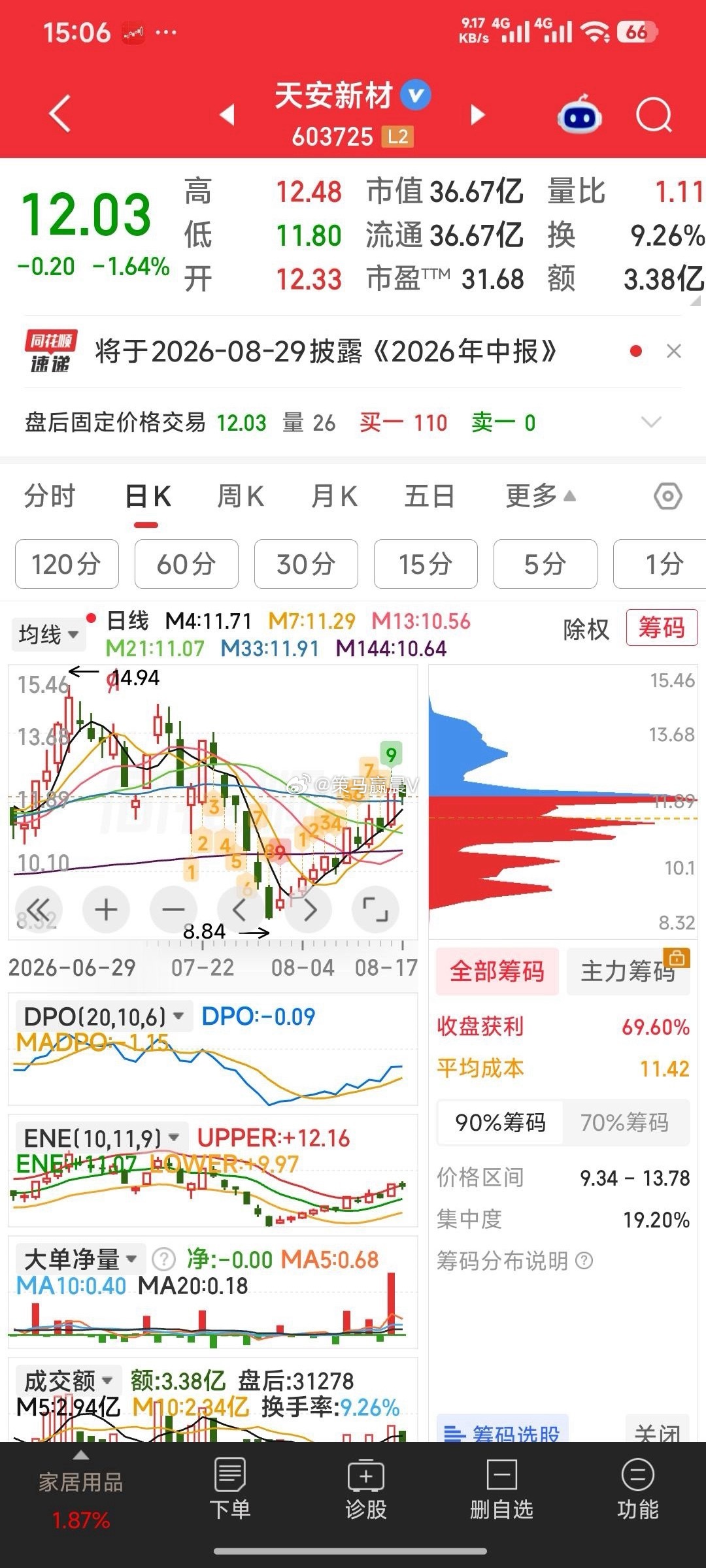Choose the 15分 period chip
Image resolution: width=706 pixels, height=1568 pixels.
pyautogui.click(x=426, y=564)
